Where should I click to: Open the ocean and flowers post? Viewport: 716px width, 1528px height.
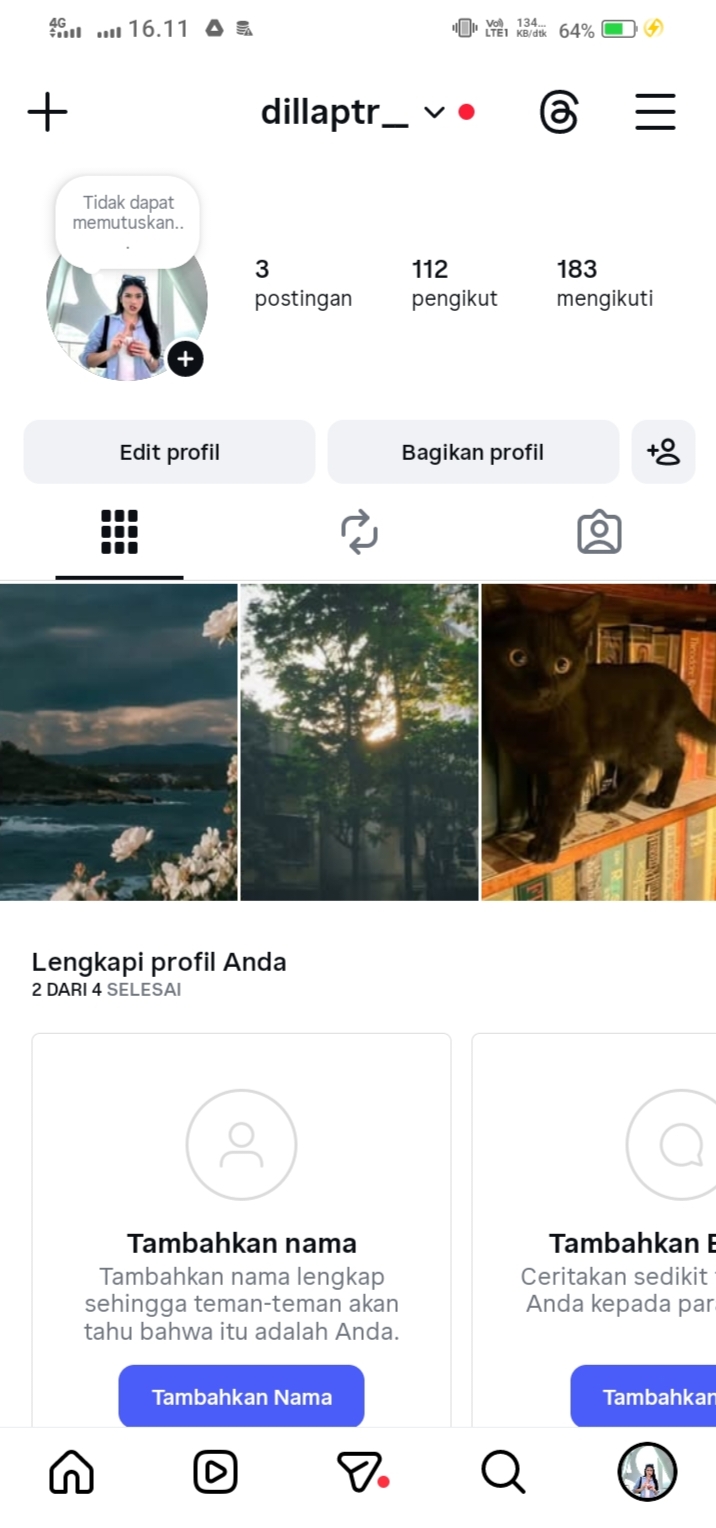(x=118, y=742)
